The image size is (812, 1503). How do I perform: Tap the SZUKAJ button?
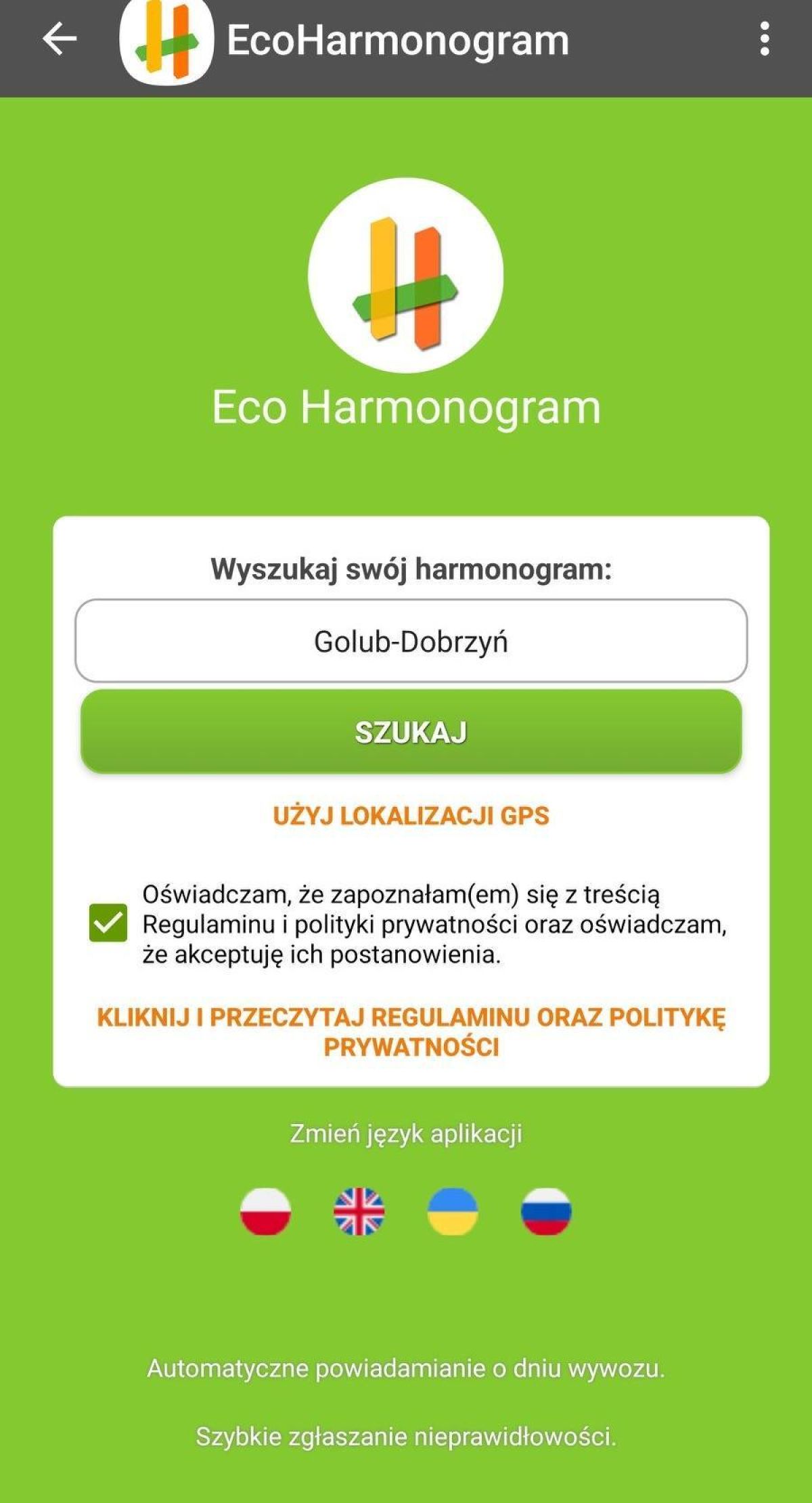(x=411, y=732)
